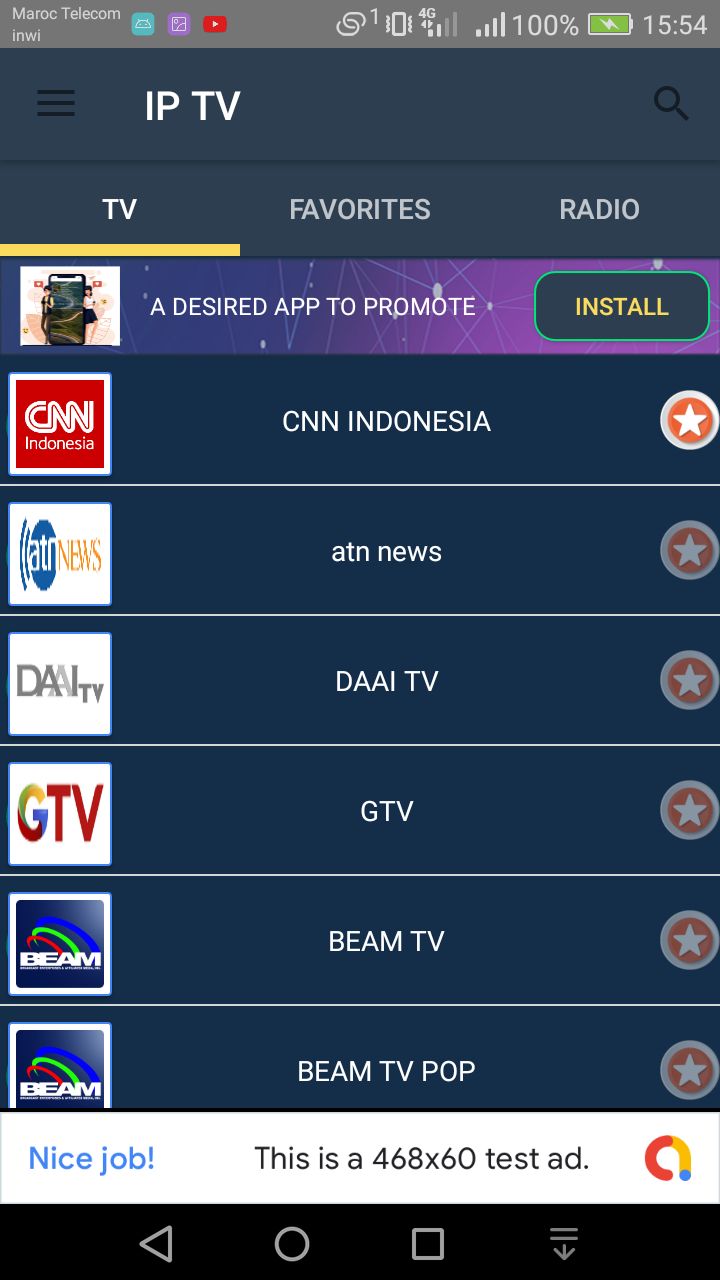Open the hamburger drawer menu
This screenshot has height=1280, width=720.
coord(56,104)
